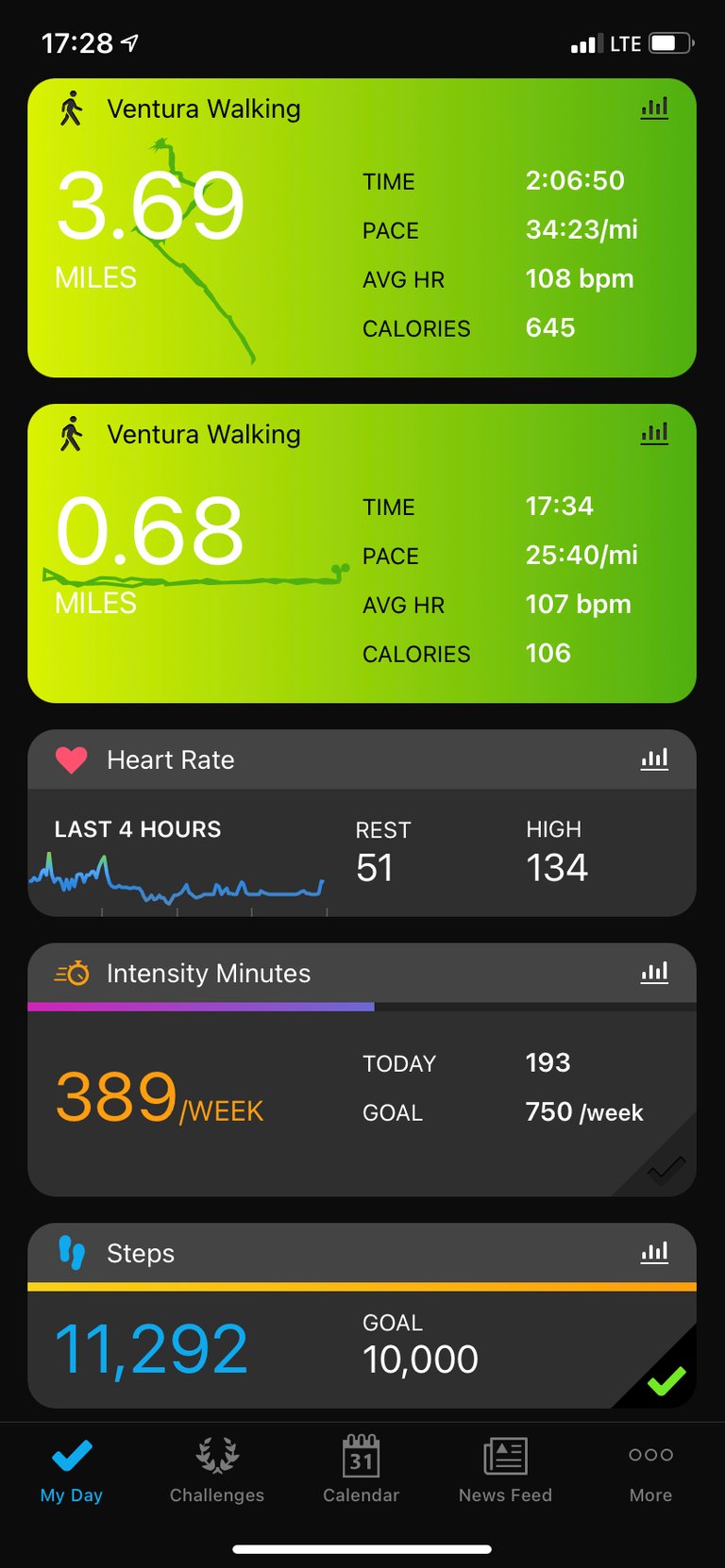Open the More tab
The image size is (725, 1568).
(x=651, y=1470)
